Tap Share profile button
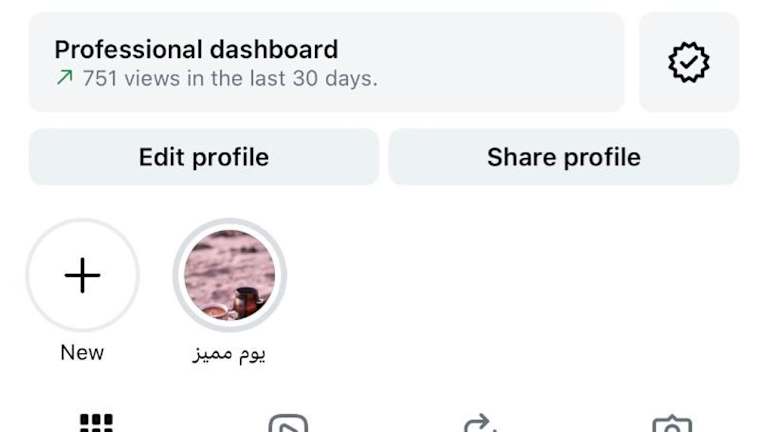 pyautogui.click(x=563, y=157)
